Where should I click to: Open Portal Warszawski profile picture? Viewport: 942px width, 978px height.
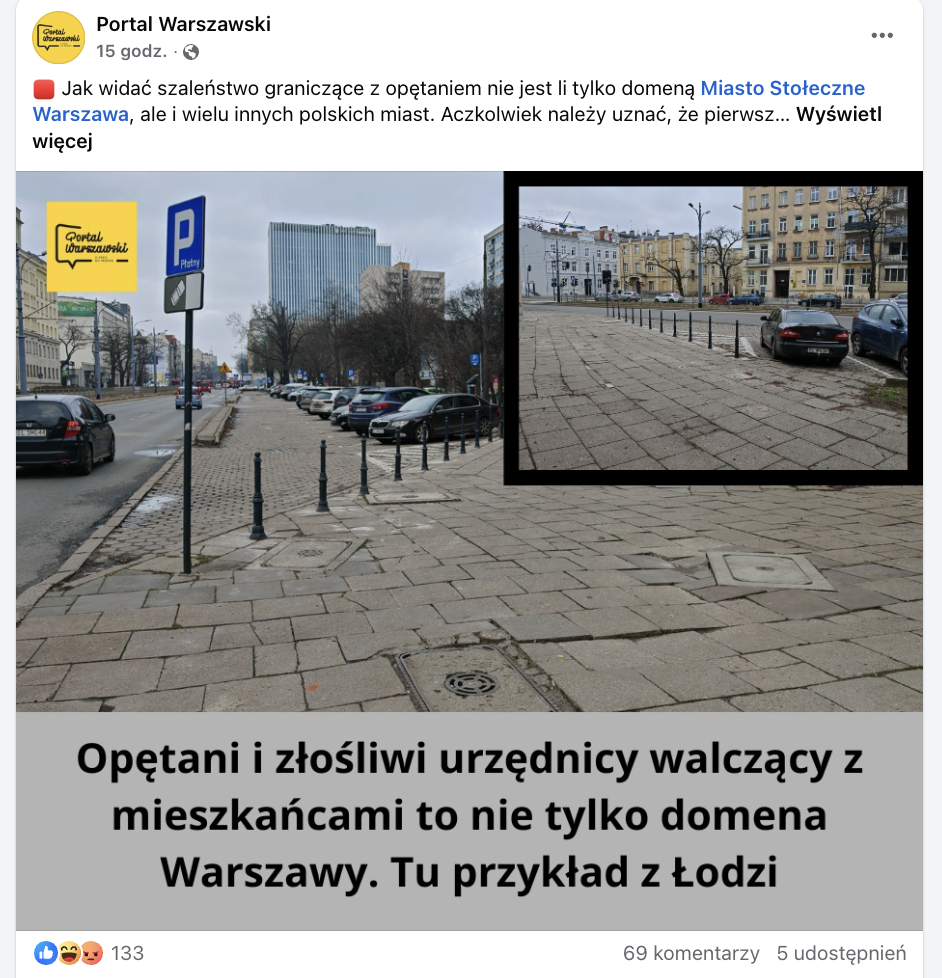(x=58, y=37)
